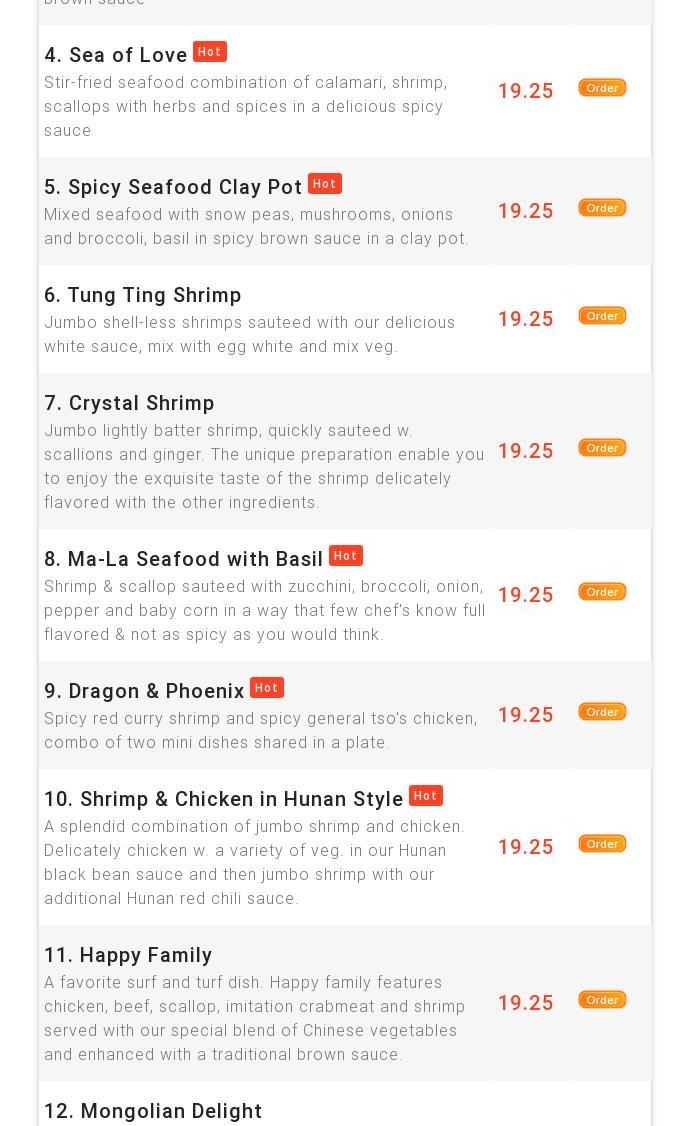Hit Order next to Happy Family
This screenshot has height=1126, width=690.
point(602,1000)
